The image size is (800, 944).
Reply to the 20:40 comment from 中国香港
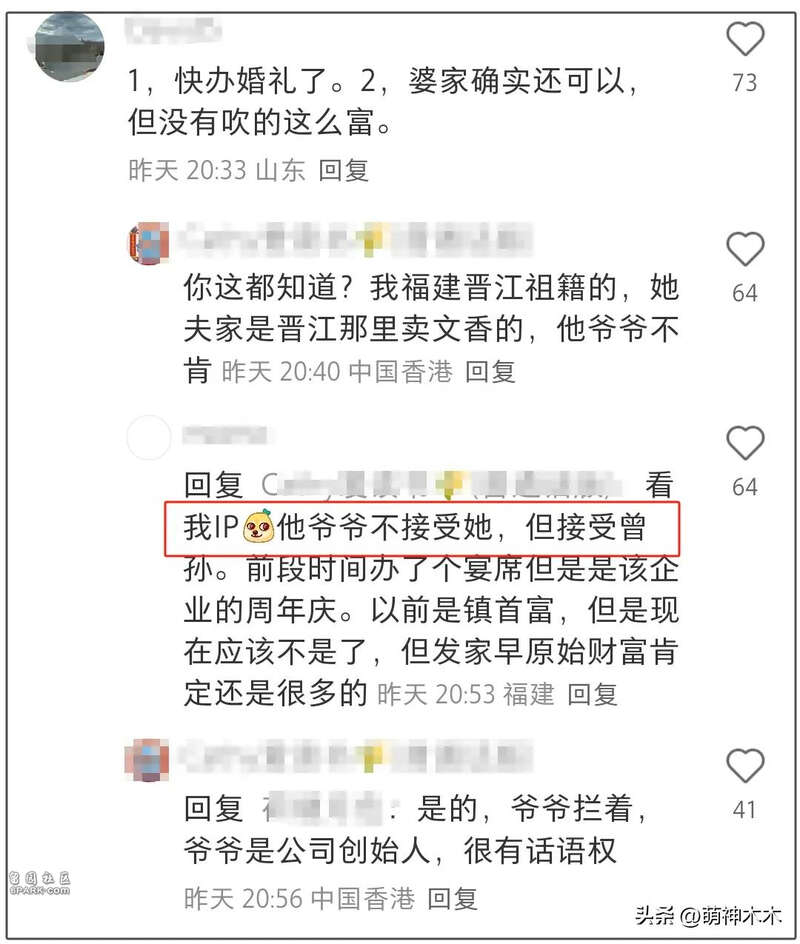[491, 372]
